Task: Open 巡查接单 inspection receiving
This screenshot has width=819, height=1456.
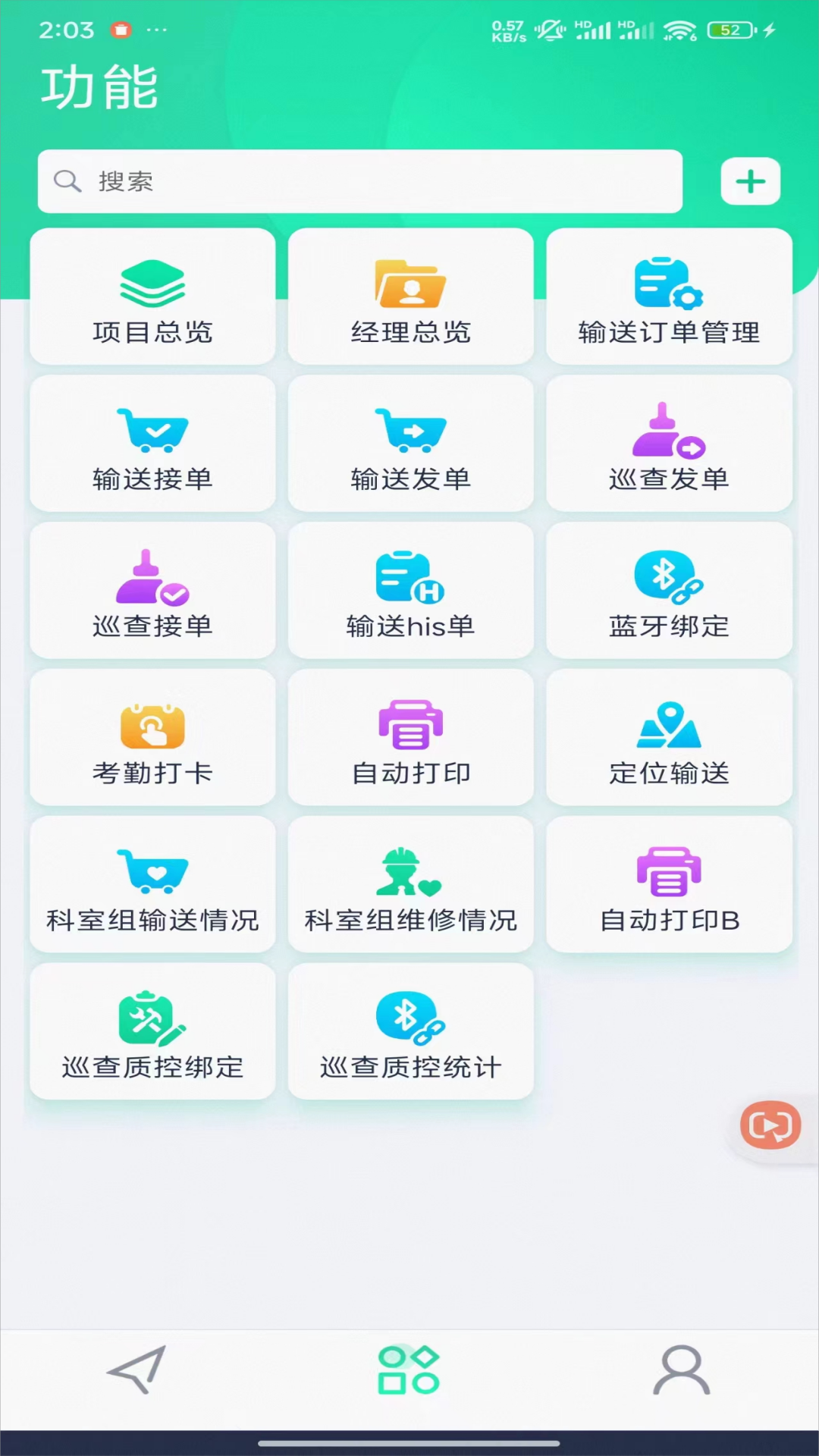Action: pos(152,591)
